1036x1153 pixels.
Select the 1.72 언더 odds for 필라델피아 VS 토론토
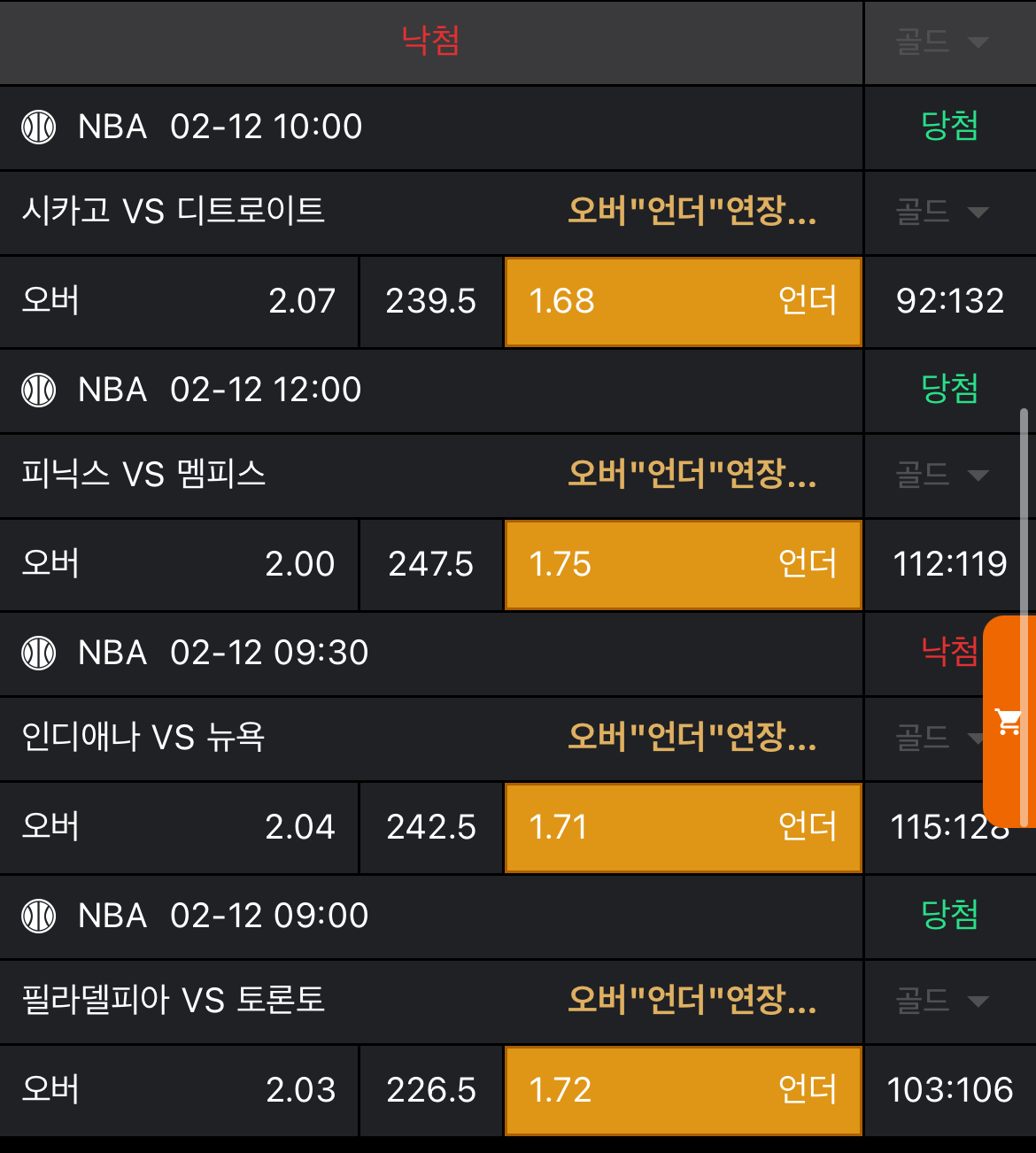coord(683,1090)
